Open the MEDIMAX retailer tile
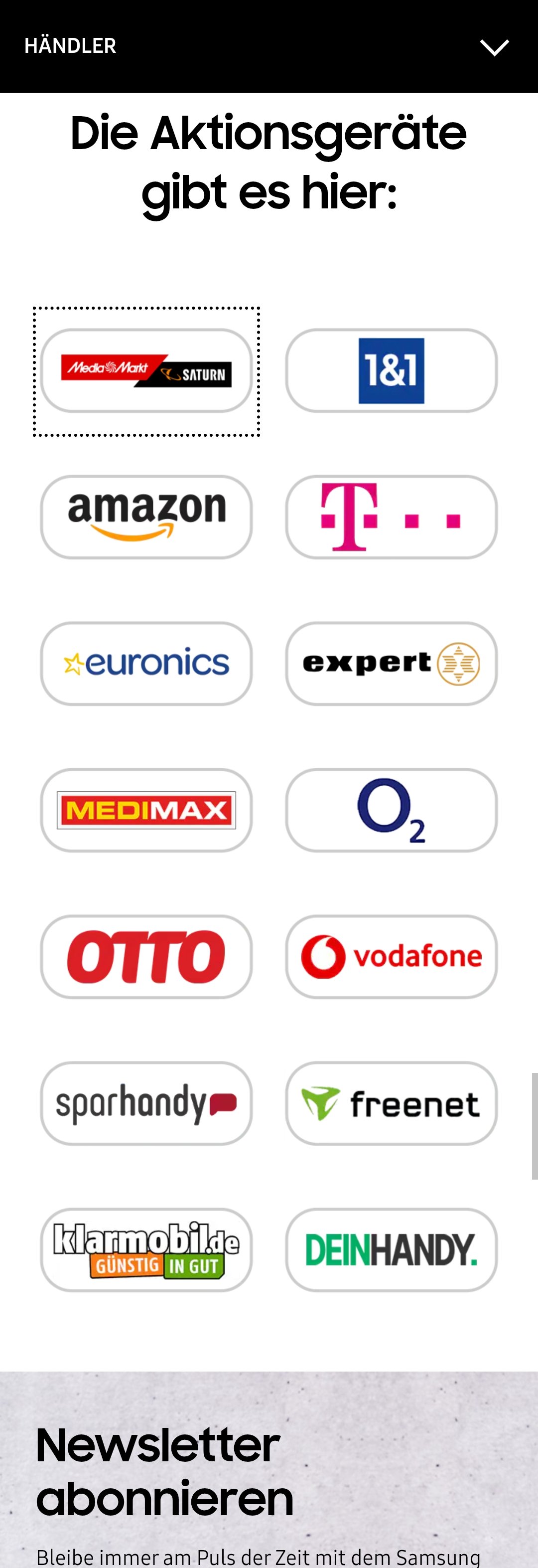The height and width of the screenshot is (1568, 538). pos(146,810)
